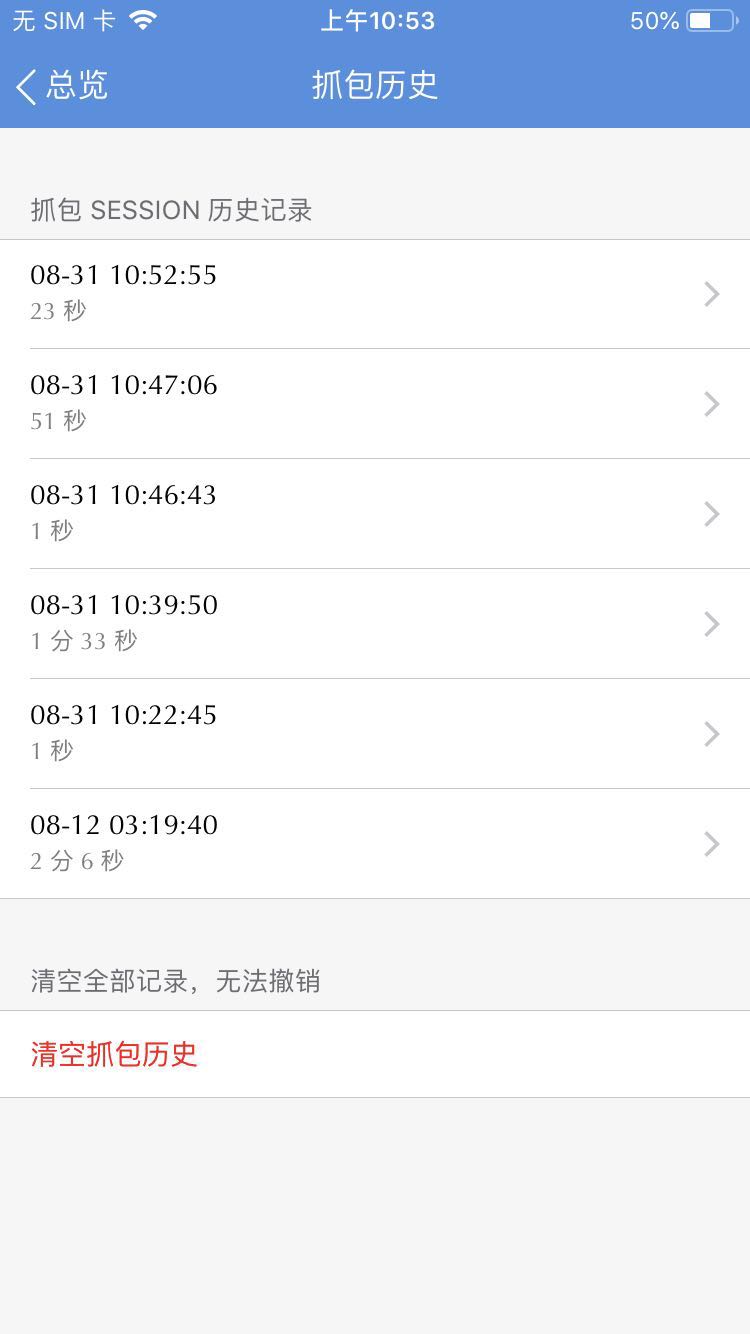Tap the chevron on the 08-31 10:47:06 session
Screen dimensions: 750x1334
click(711, 404)
